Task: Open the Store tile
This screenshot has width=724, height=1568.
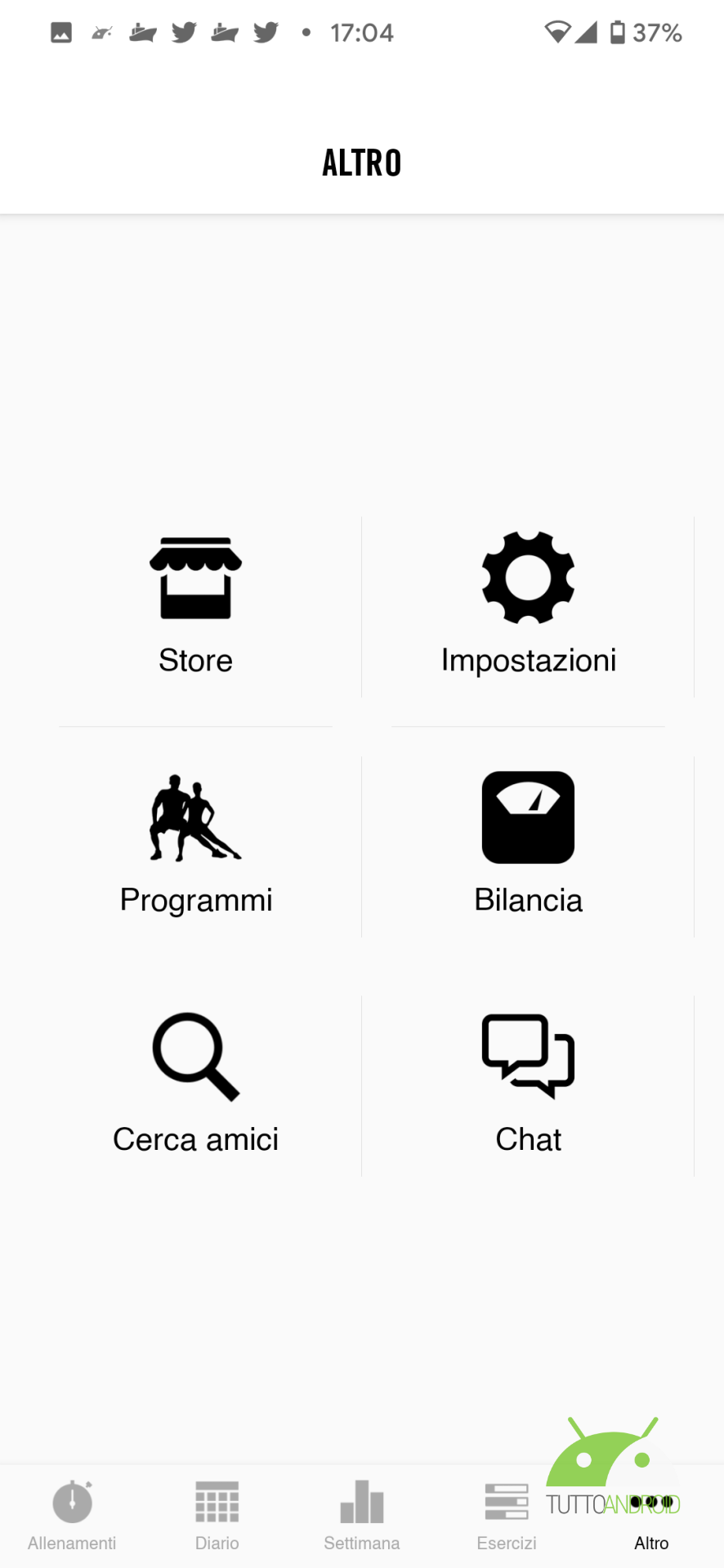Action: (x=195, y=607)
